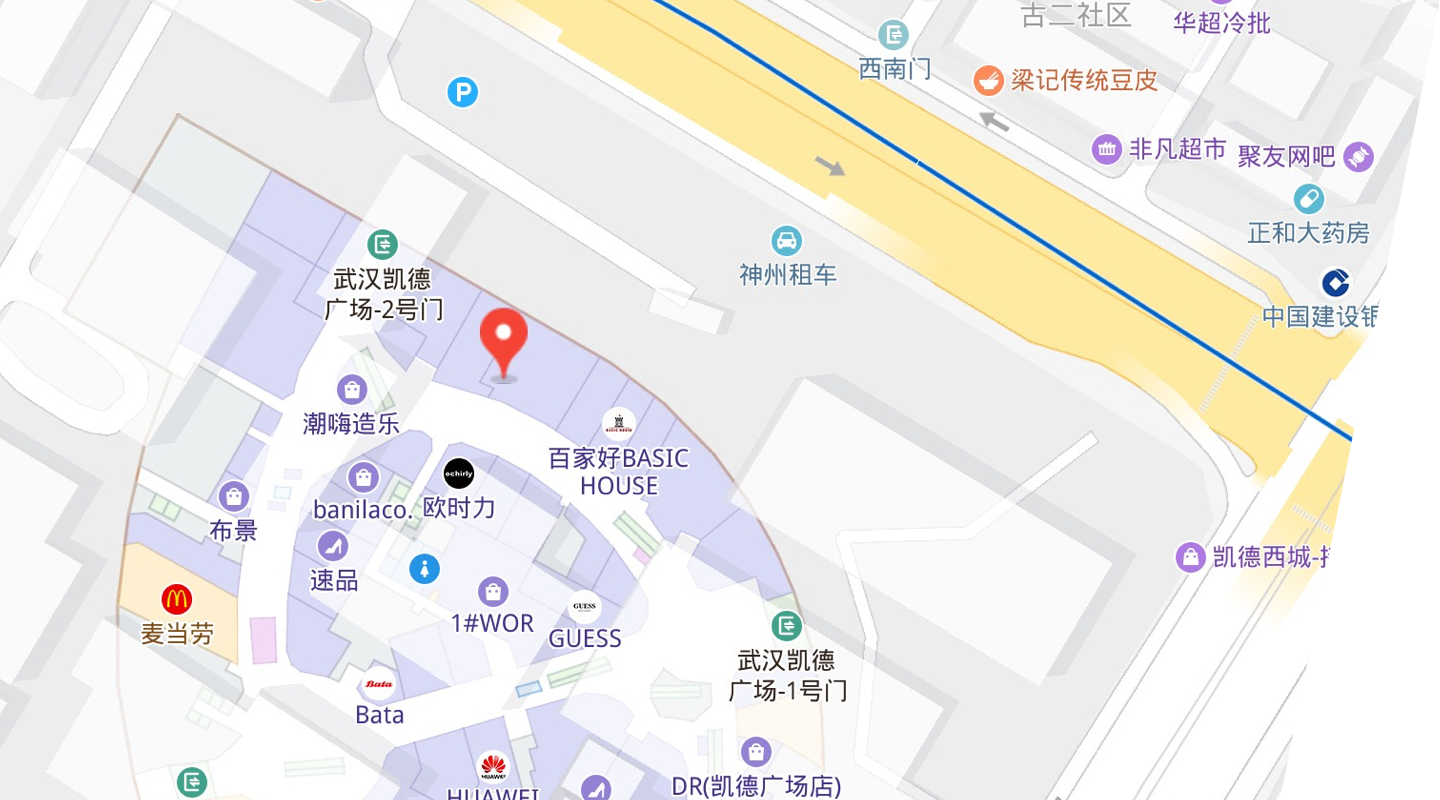This screenshot has width=1440, height=800.
Task: Open 百家好BASIC HOUSE store marker
Action: (618, 424)
